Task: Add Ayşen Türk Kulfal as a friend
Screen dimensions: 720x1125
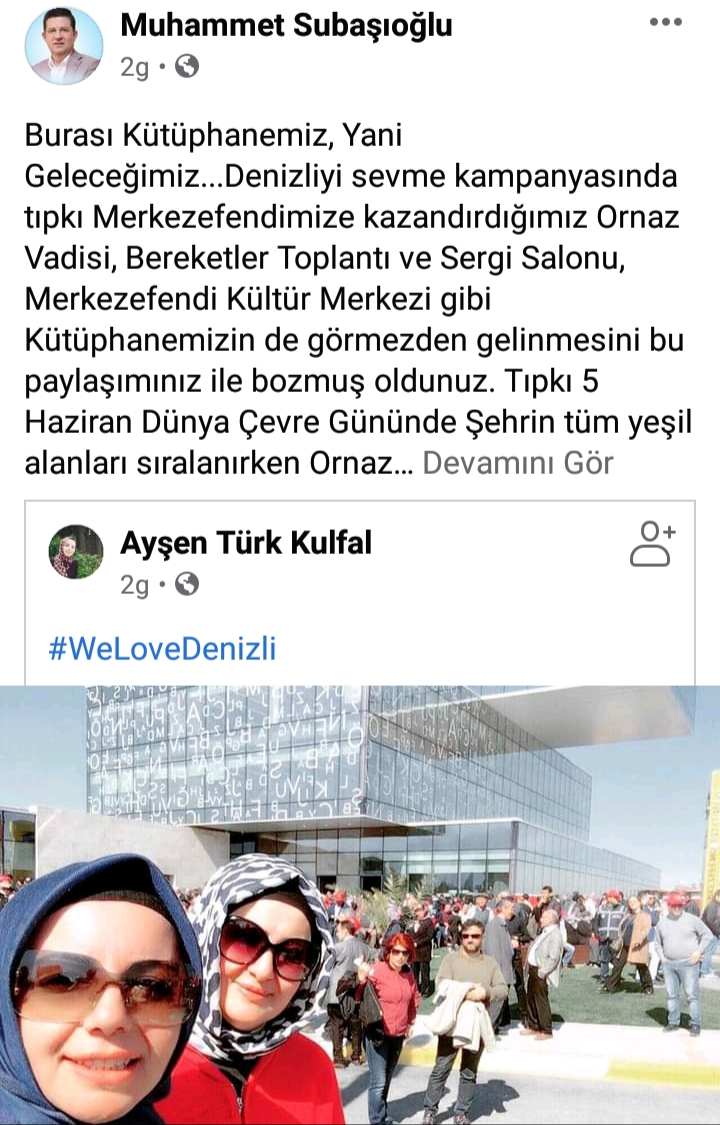Action: [x=652, y=544]
